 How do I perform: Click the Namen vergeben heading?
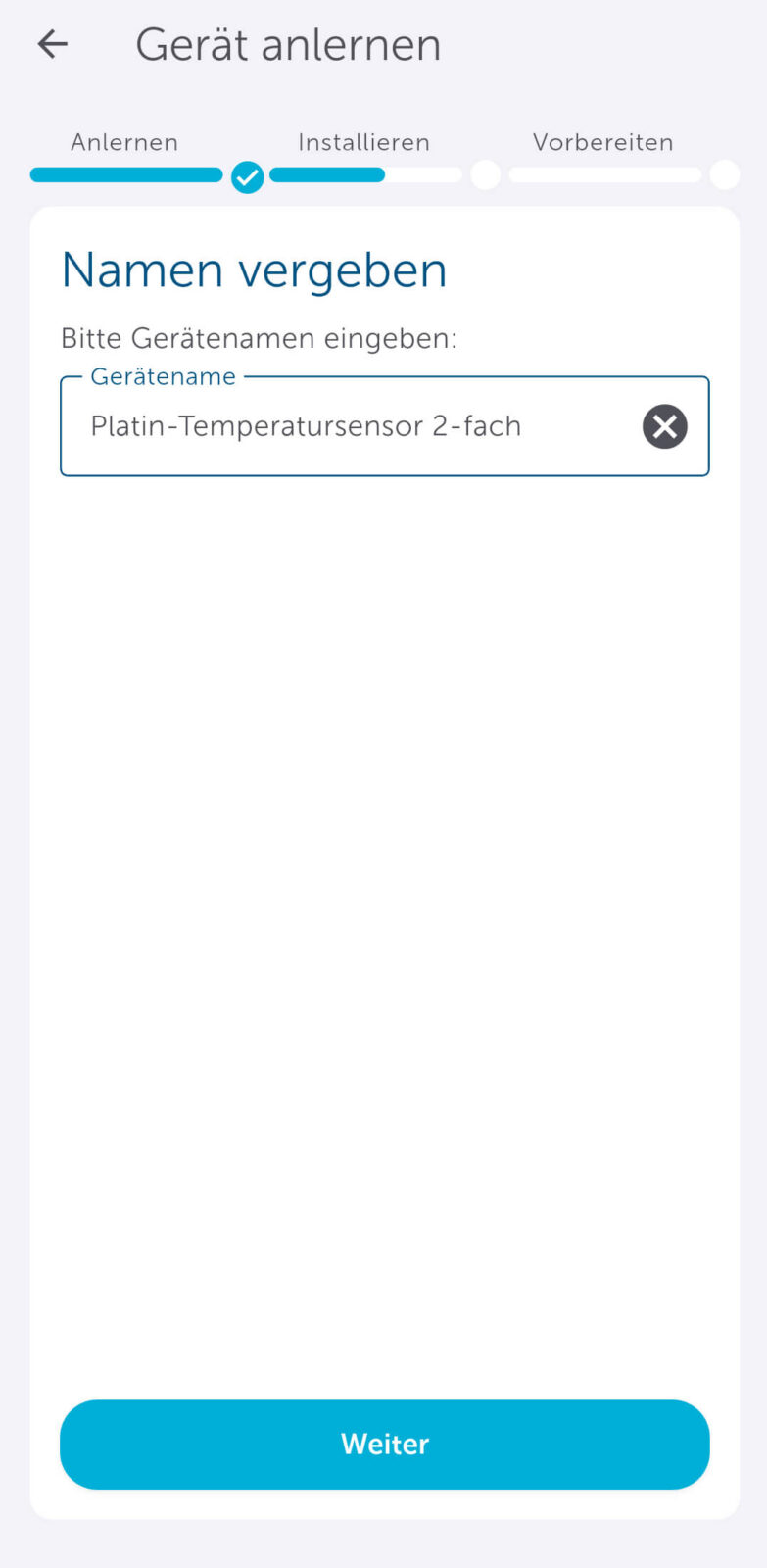coord(255,269)
